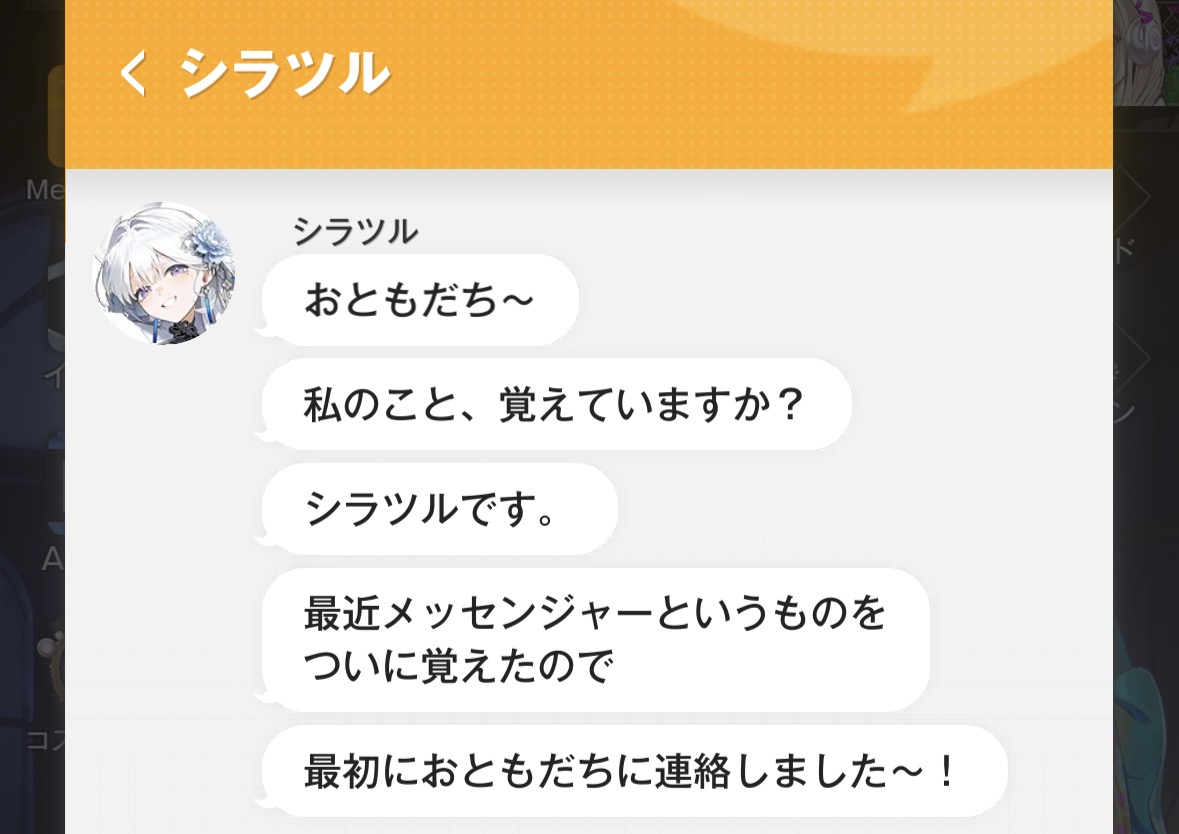
Task: Go back from the シラツル chat
Action: 133,75
